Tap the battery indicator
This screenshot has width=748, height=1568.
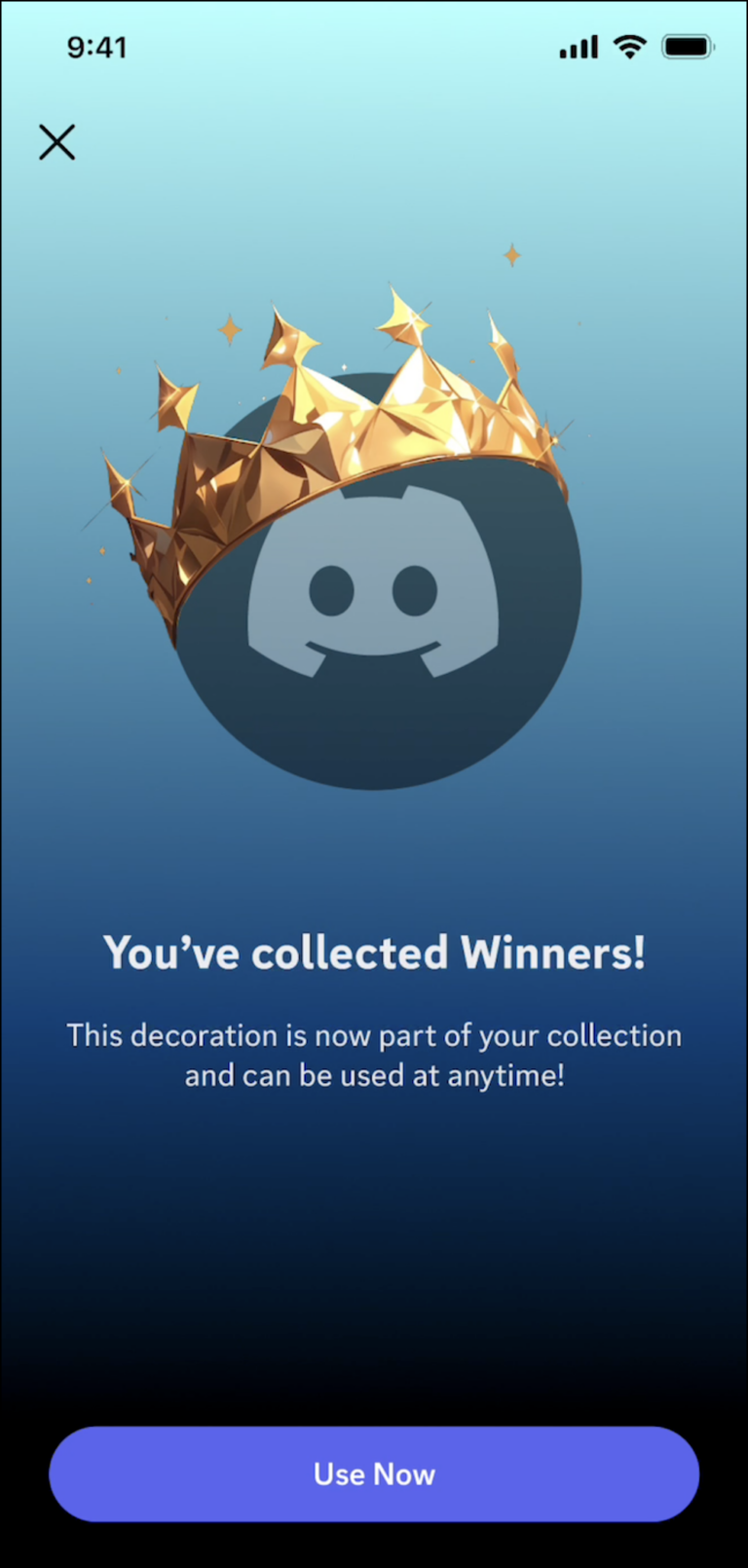[x=688, y=47]
